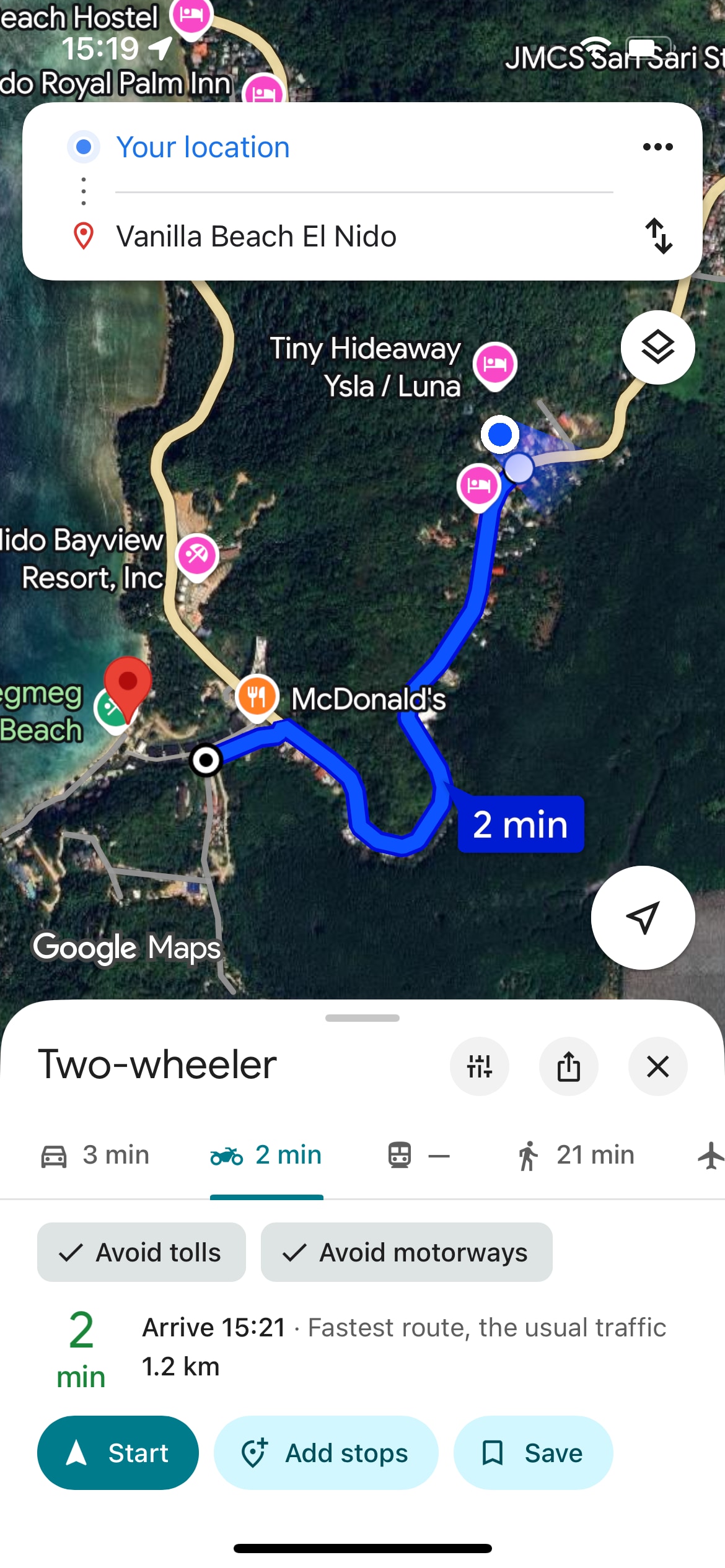
Task: Switch to the flights tab
Action: [x=710, y=1156]
